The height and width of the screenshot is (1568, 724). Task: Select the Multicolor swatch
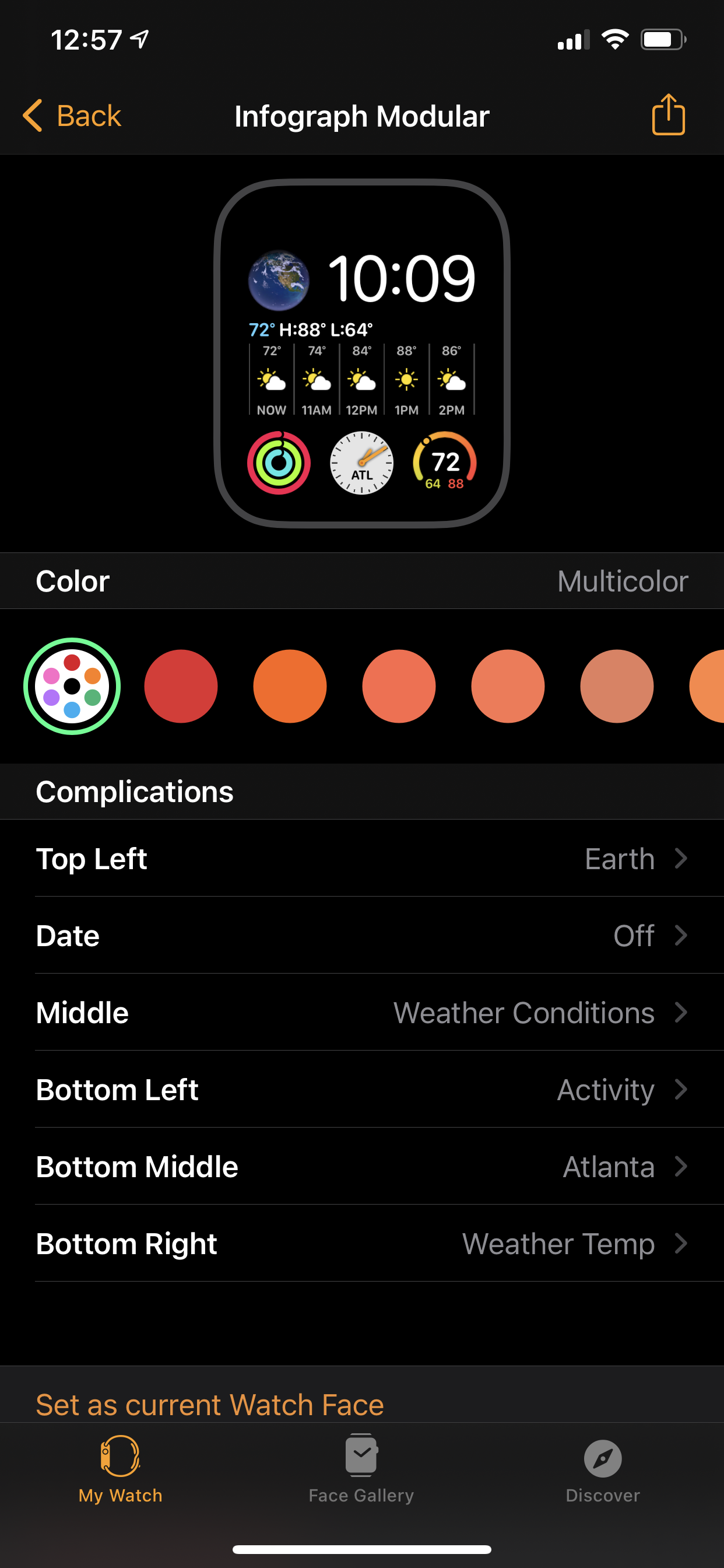pyautogui.click(x=72, y=686)
